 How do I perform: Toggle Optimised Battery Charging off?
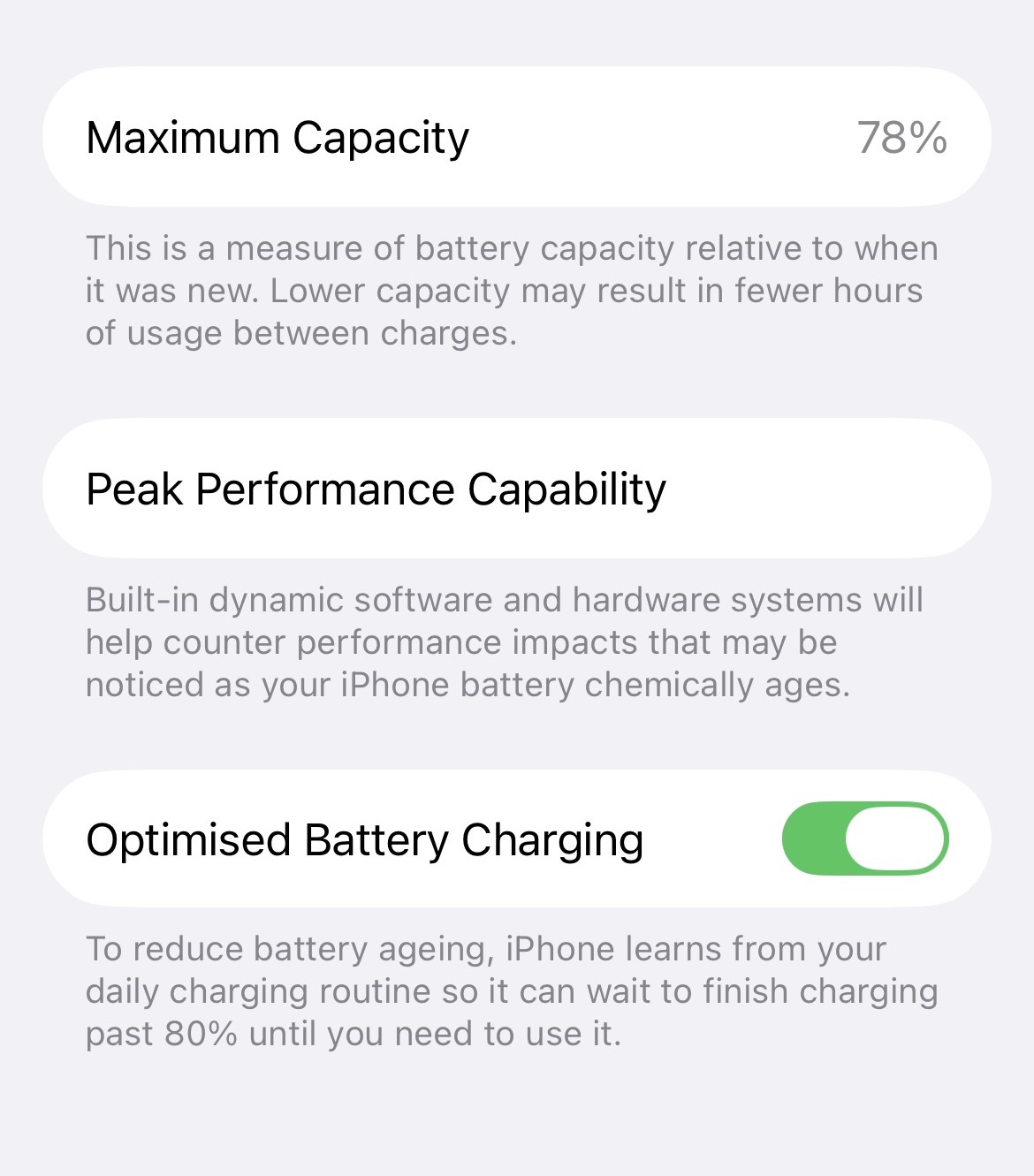click(x=864, y=838)
